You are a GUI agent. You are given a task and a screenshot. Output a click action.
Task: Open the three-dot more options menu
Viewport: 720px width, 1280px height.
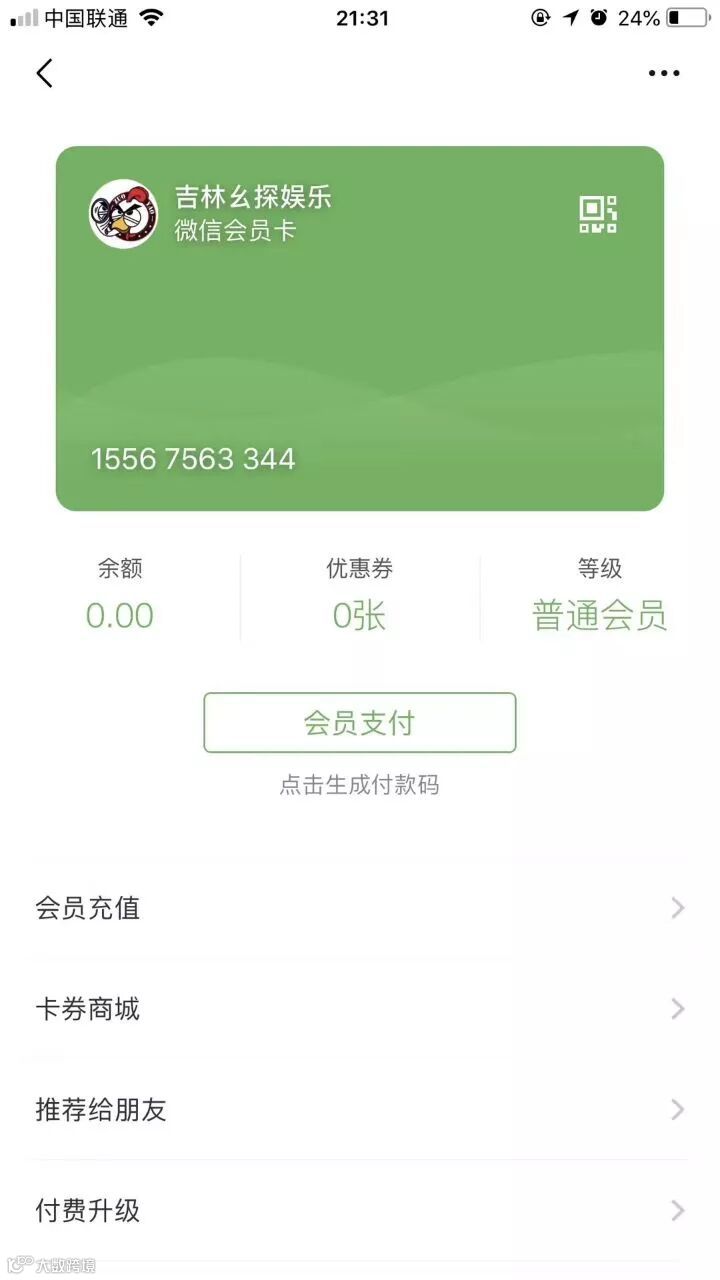coord(664,72)
